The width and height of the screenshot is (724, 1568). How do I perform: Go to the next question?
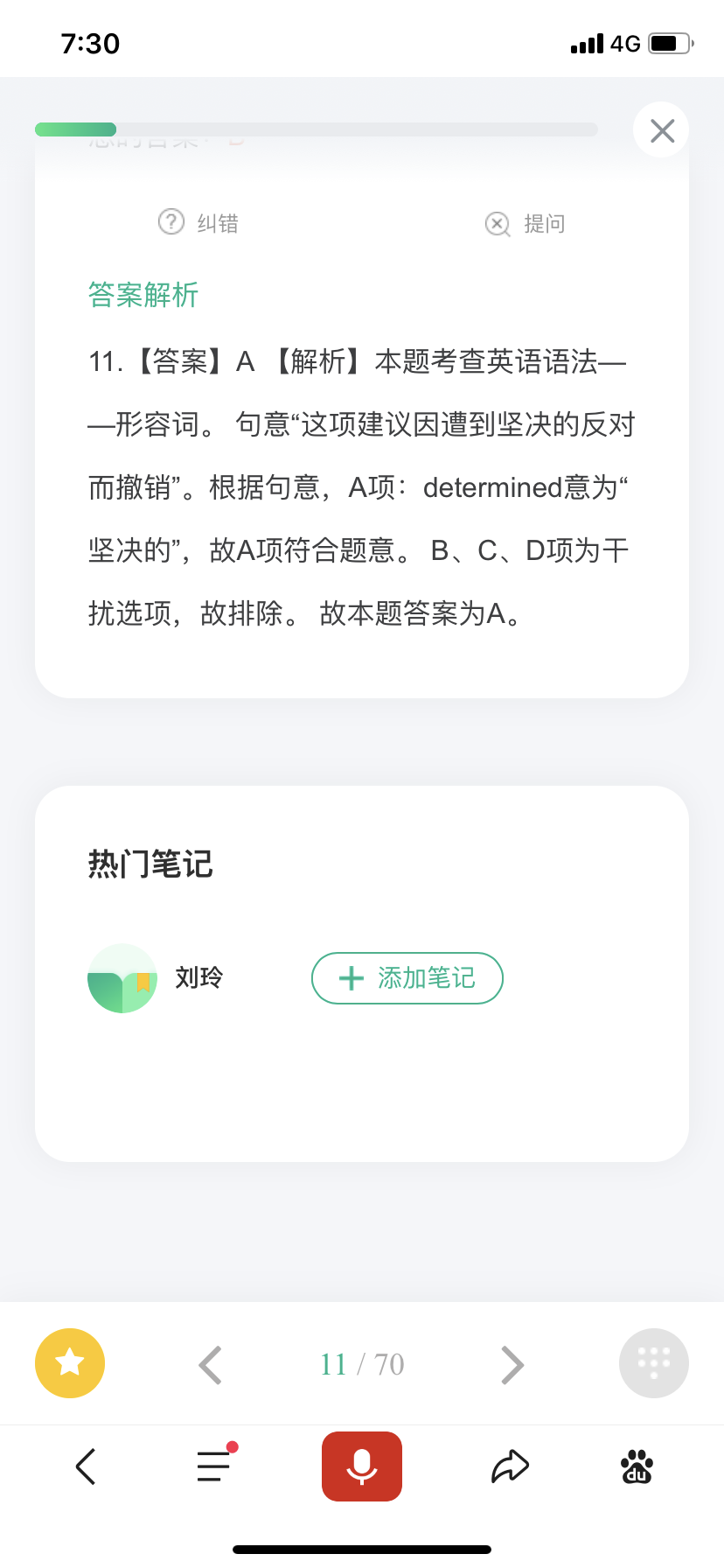point(512,1364)
